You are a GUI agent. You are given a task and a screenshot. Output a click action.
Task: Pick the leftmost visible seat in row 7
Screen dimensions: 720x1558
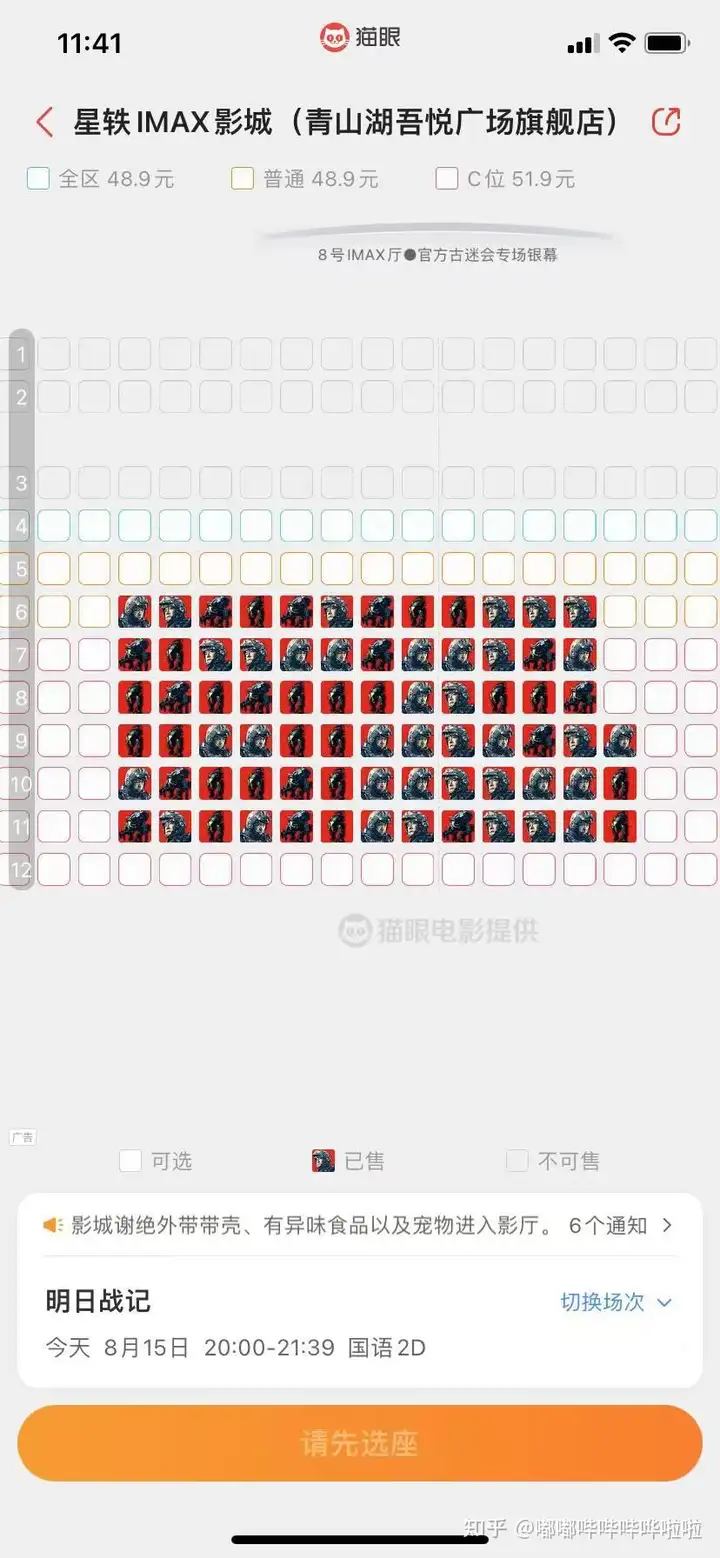coord(54,655)
